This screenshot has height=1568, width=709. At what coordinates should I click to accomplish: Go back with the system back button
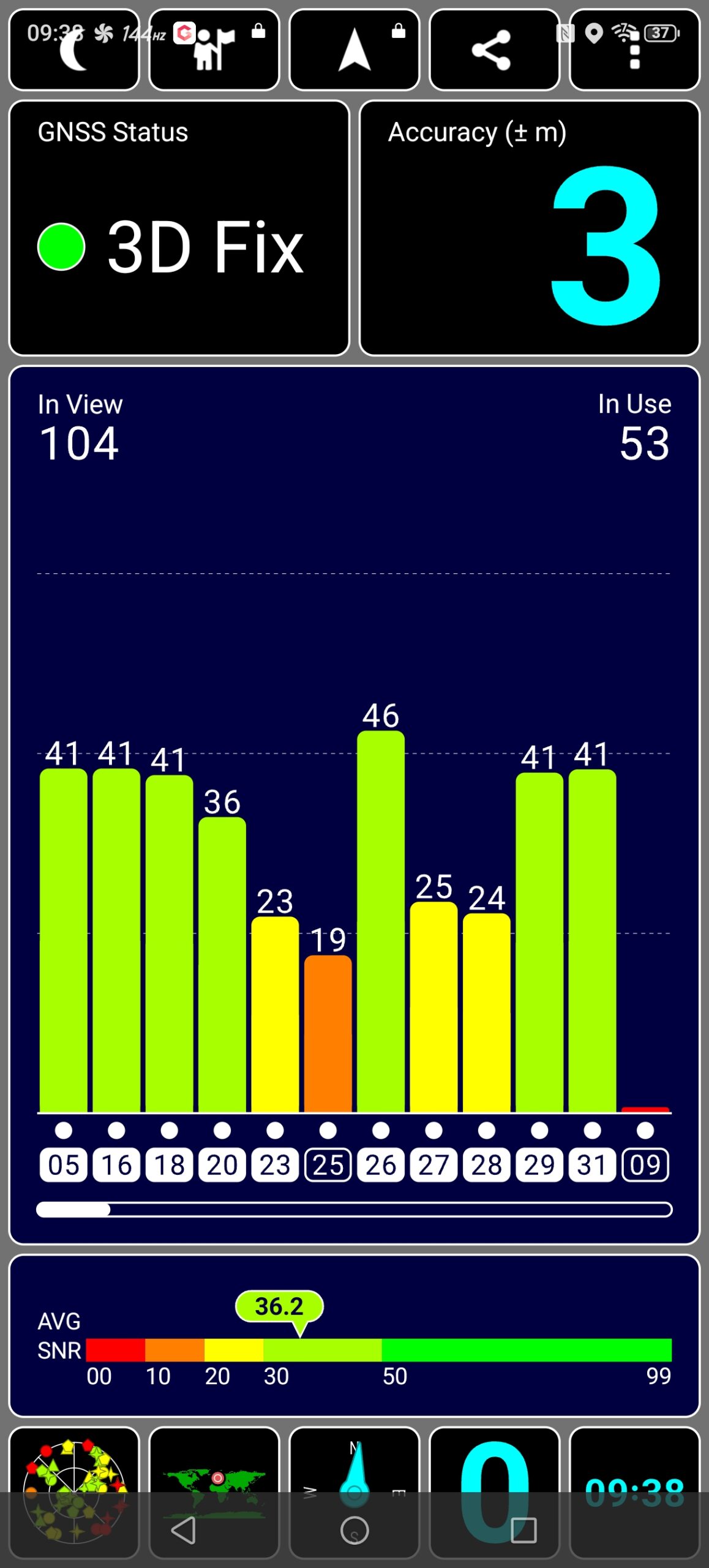[183, 1530]
